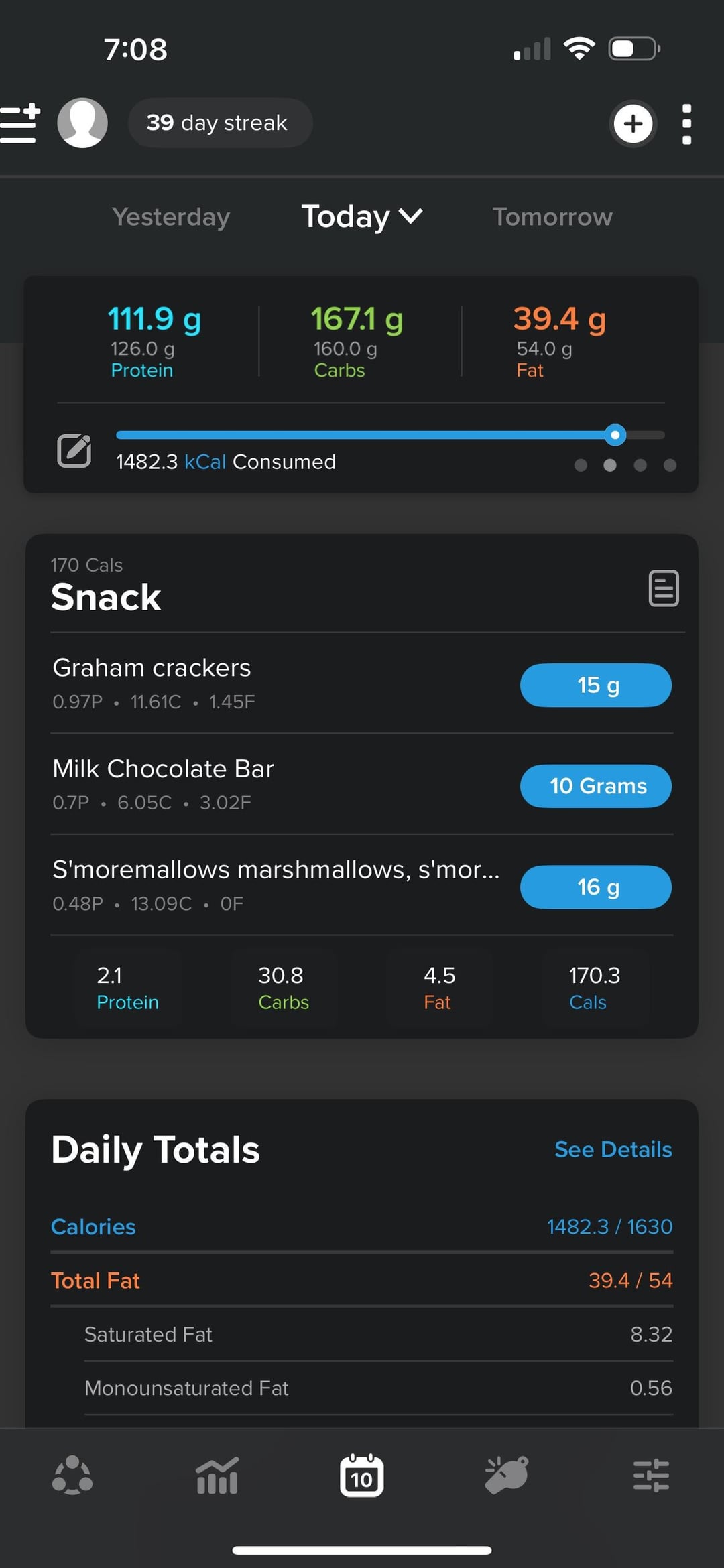Open the settings sliders tab

pyautogui.click(x=651, y=1476)
